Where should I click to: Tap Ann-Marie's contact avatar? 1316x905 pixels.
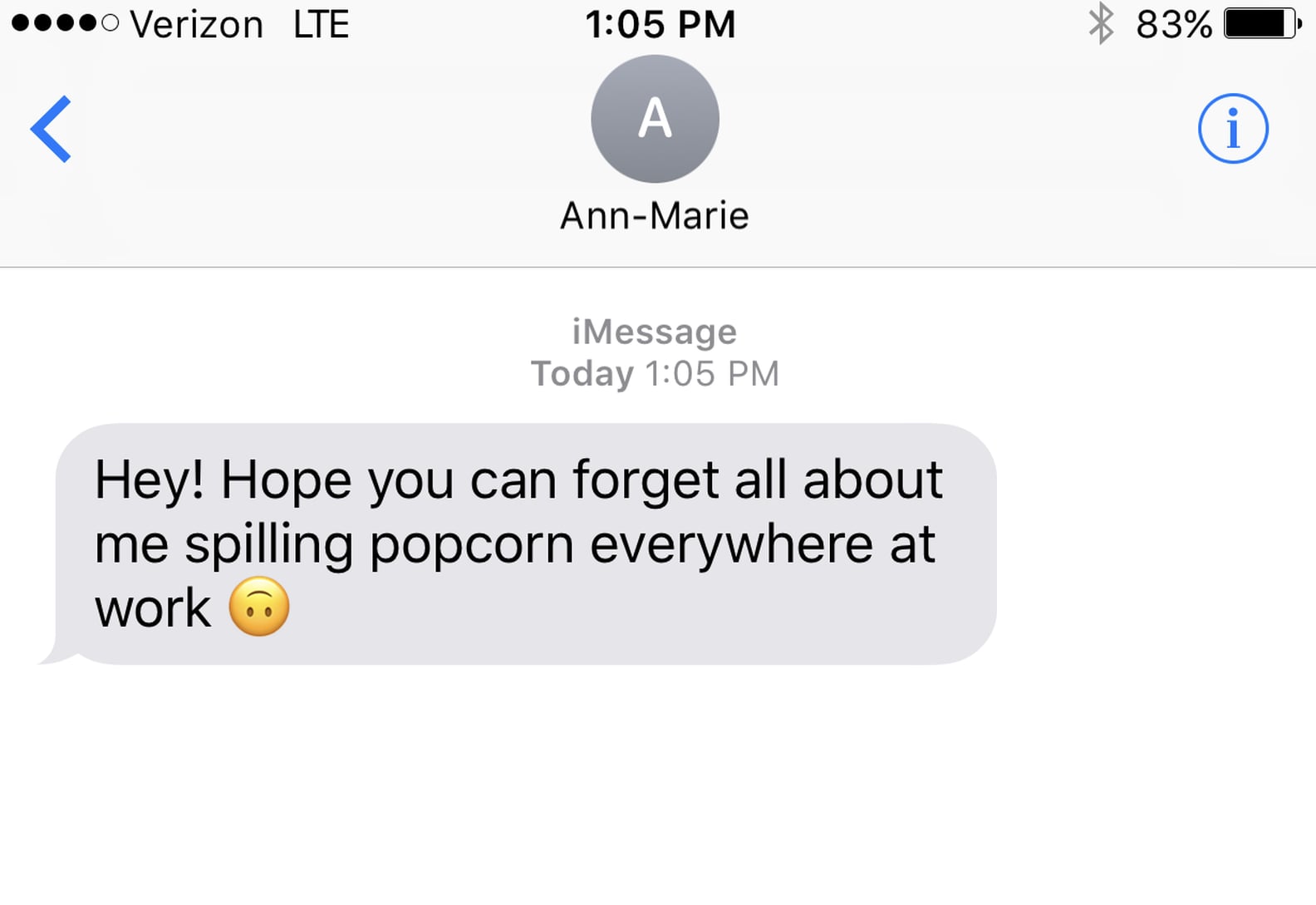655,119
